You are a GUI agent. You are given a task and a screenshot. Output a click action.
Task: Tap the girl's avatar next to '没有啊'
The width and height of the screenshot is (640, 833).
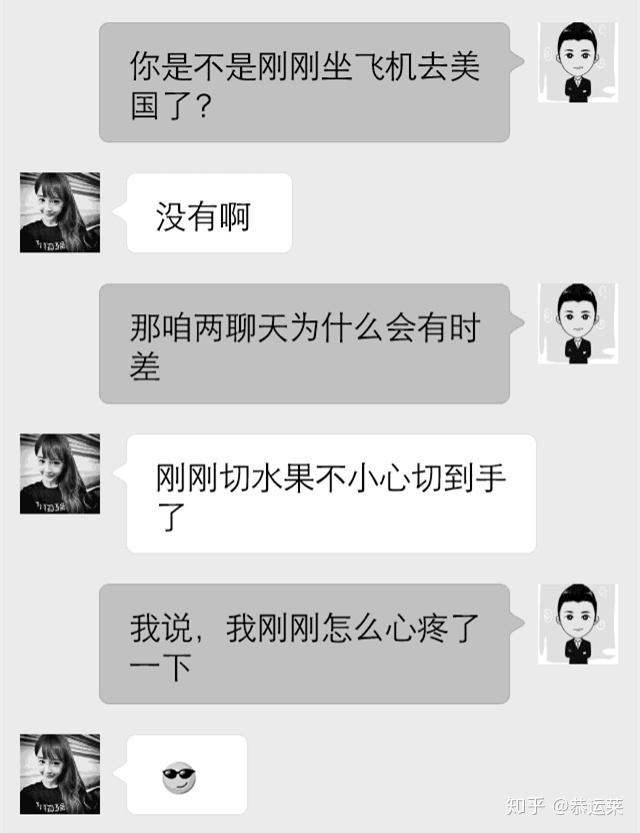point(60,212)
